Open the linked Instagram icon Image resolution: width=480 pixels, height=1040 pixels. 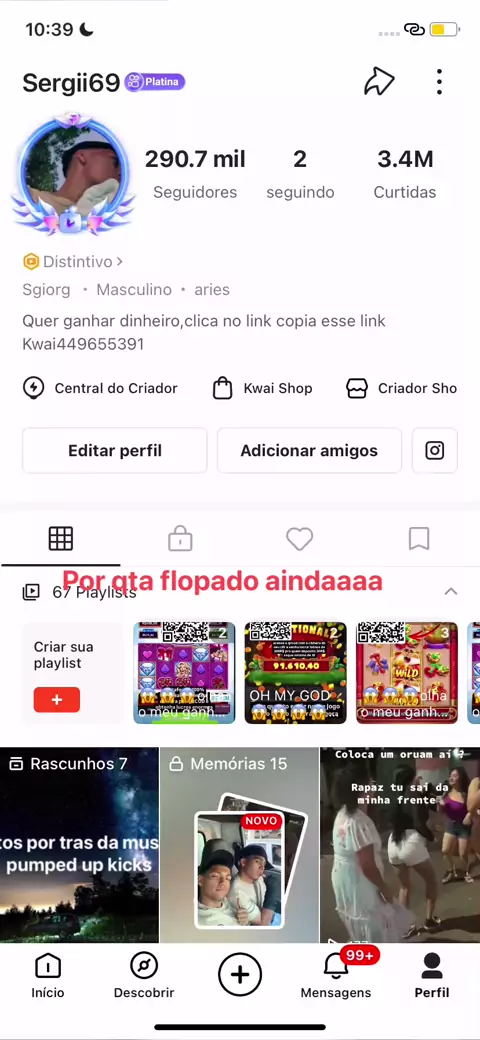435,450
